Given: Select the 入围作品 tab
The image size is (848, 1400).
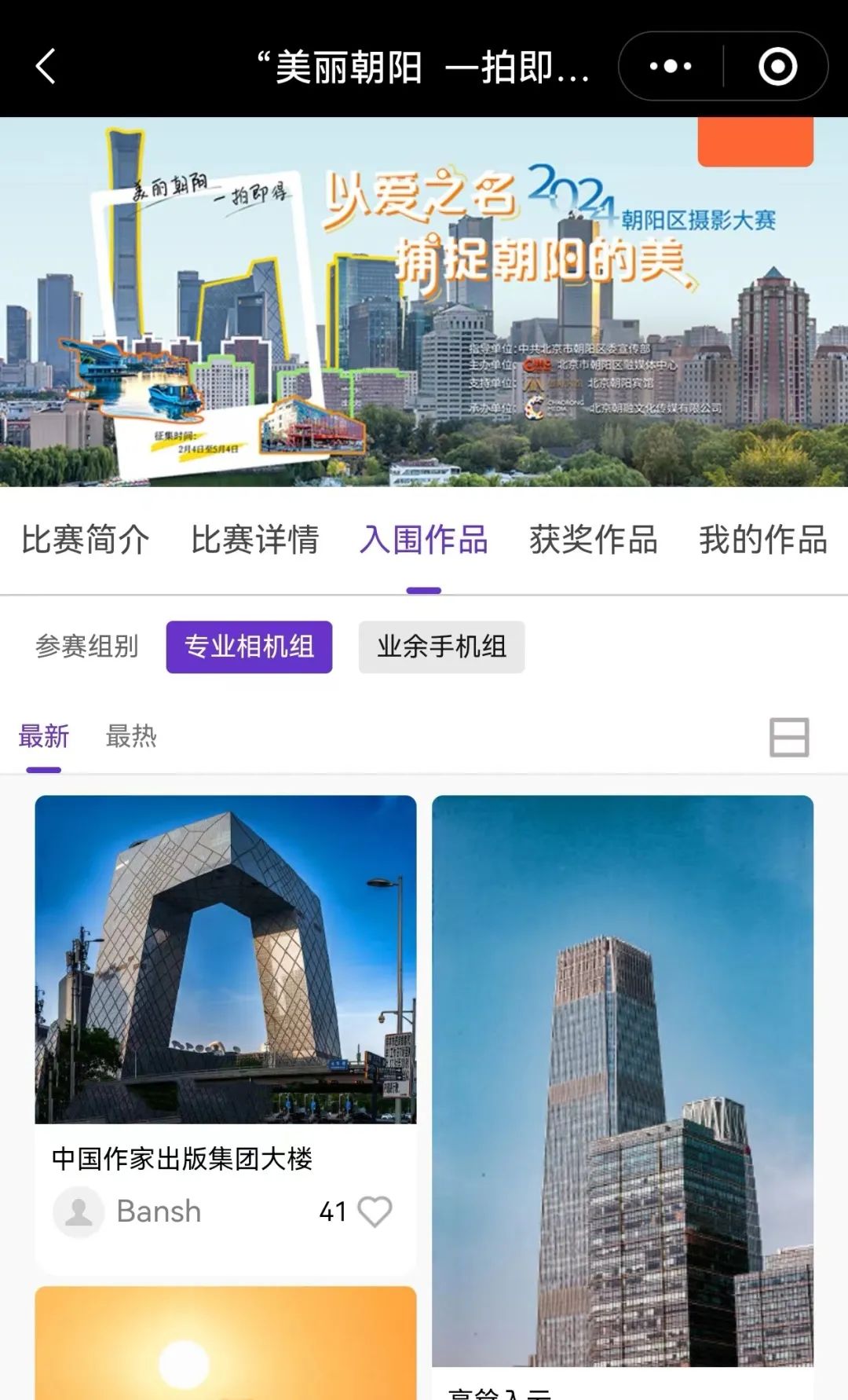Looking at the screenshot, I should tap(424, 540).
